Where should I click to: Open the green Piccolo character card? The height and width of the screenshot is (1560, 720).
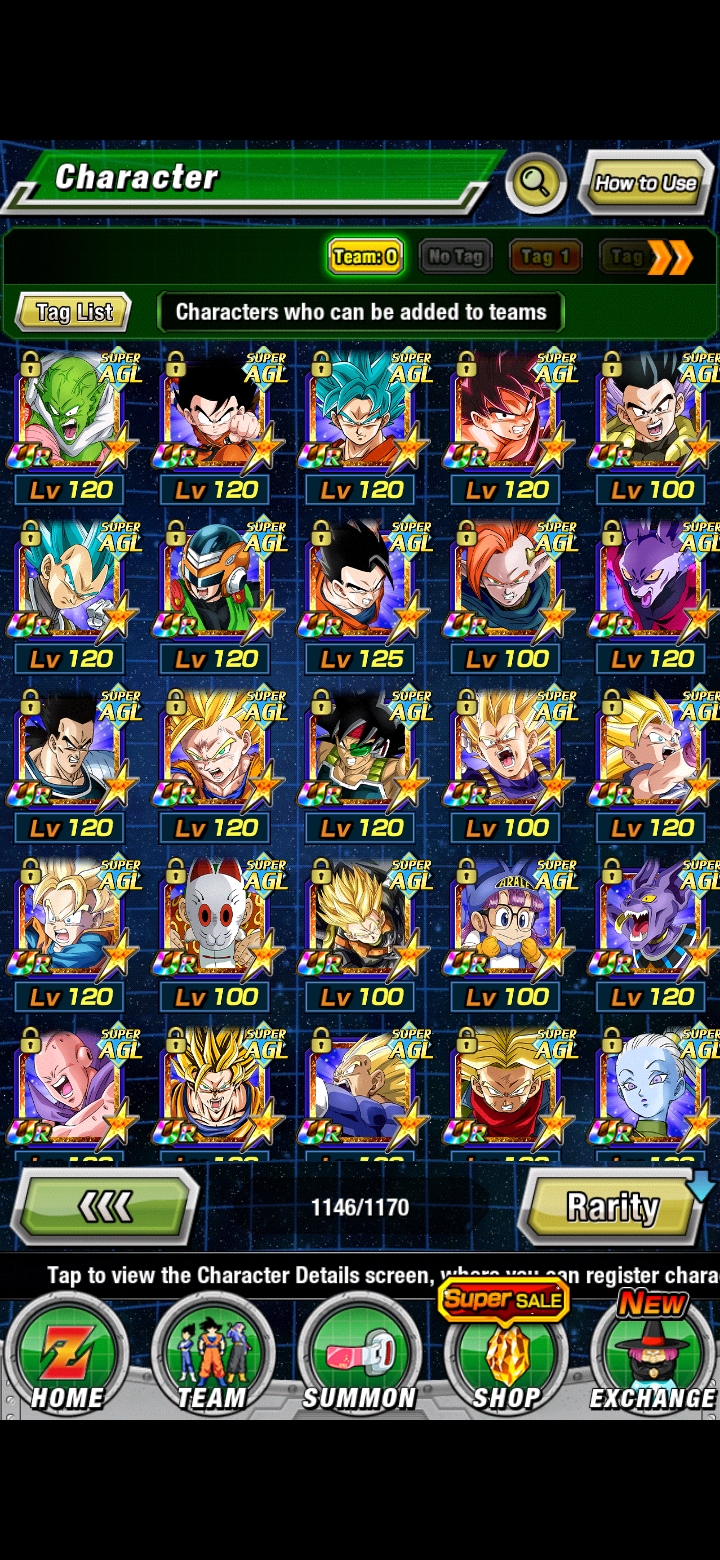pyautogui.click(x=71, y=427)
